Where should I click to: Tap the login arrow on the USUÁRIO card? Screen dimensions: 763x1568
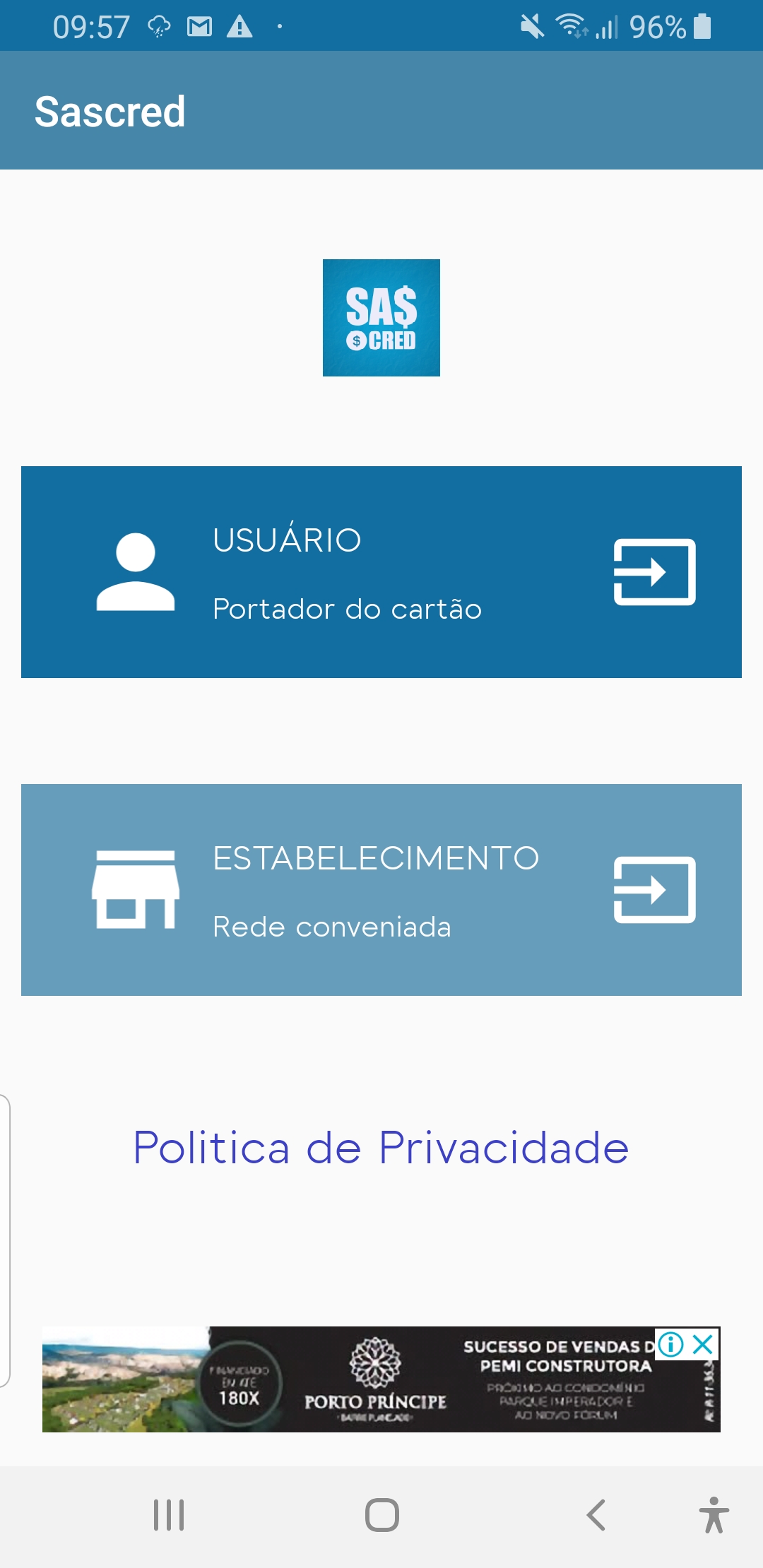point(653,574)
